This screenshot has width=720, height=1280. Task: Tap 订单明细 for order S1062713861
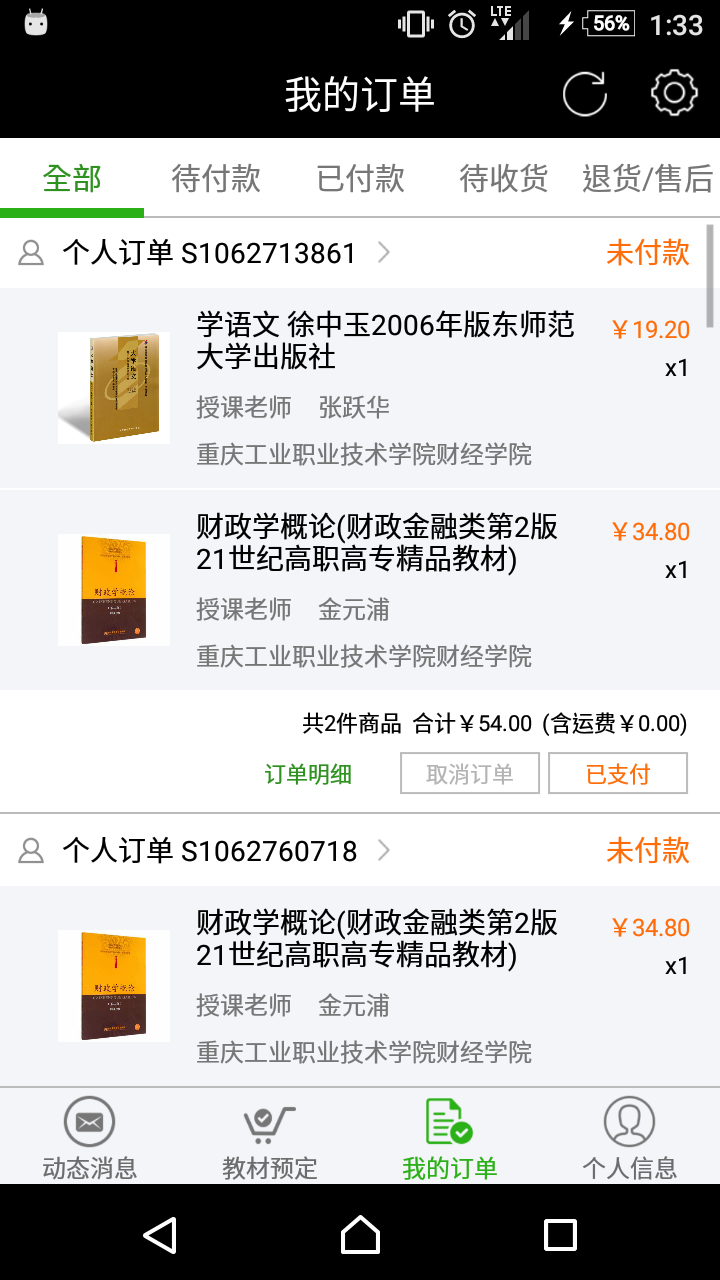(x=308, y=774)
